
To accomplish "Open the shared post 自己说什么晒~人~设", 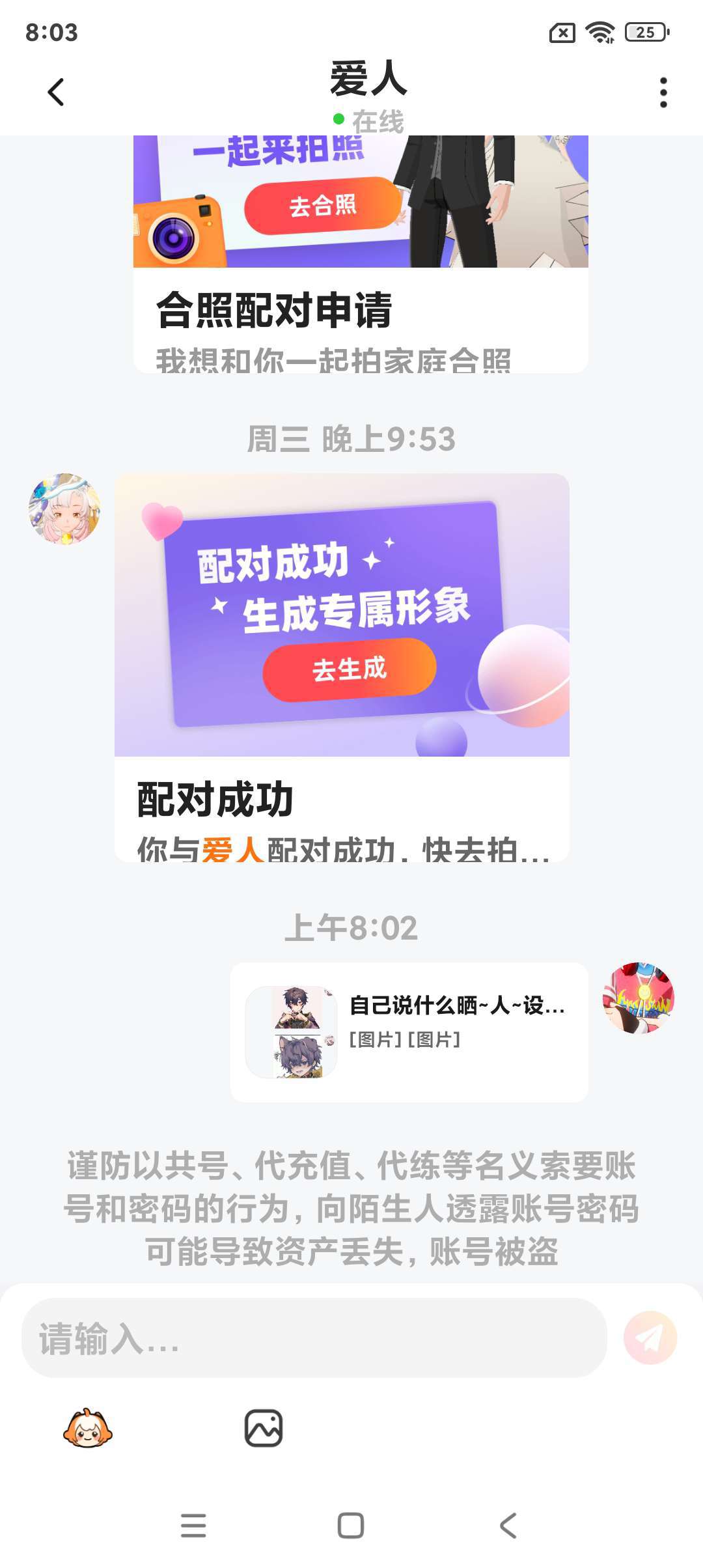I will tap(409, 1032).
